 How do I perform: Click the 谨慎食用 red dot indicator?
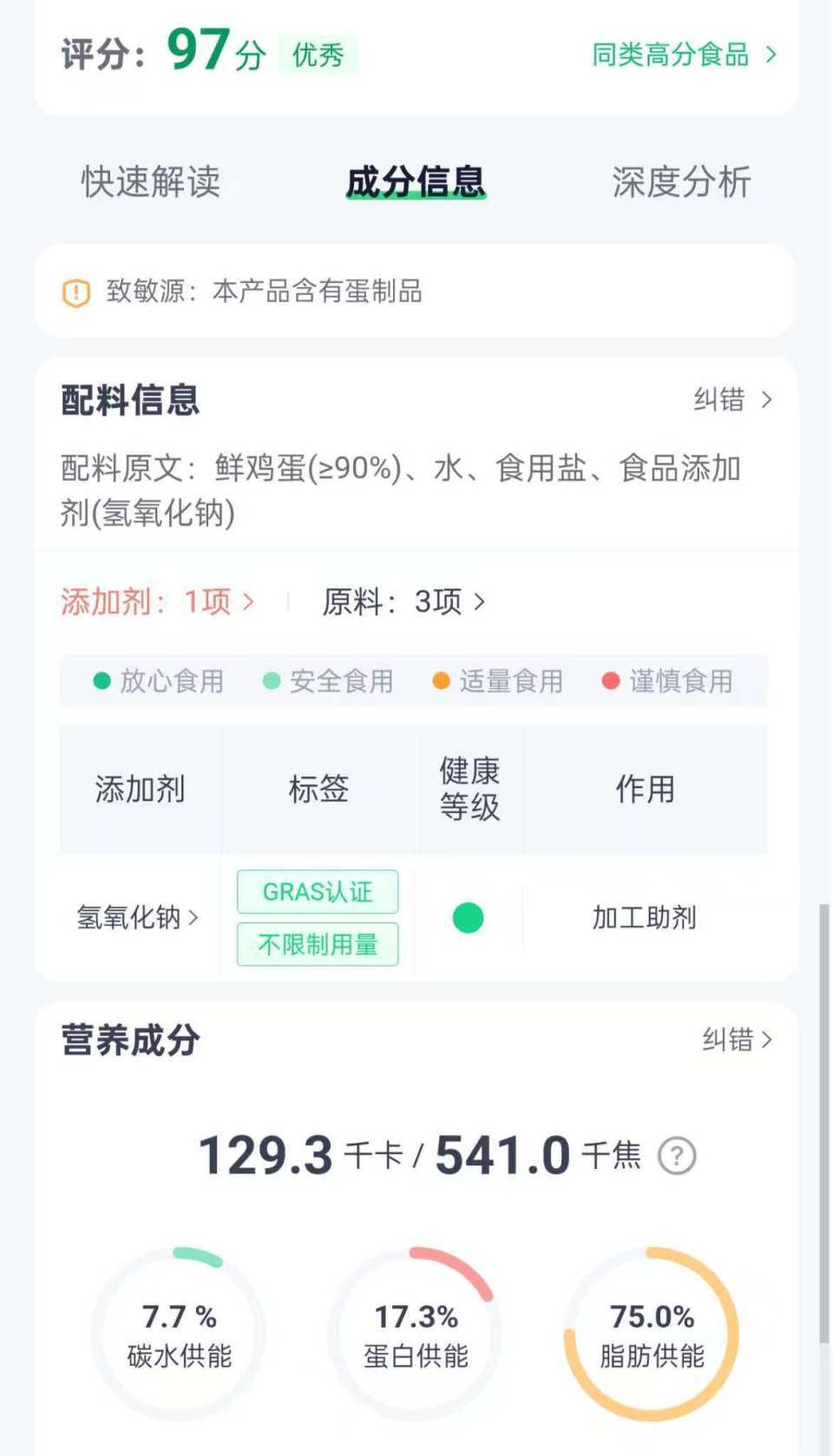point(611,681)
